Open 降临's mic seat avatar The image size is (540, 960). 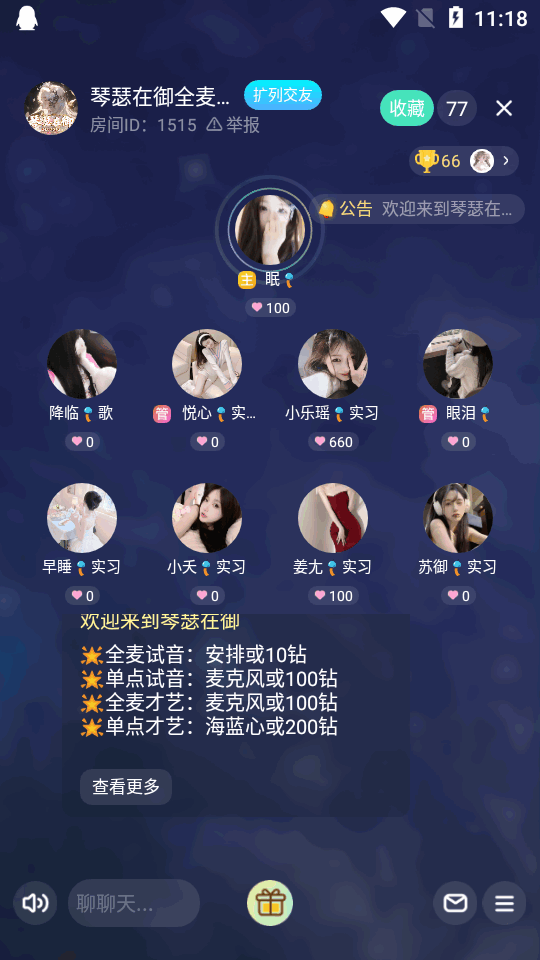point(82,364)
